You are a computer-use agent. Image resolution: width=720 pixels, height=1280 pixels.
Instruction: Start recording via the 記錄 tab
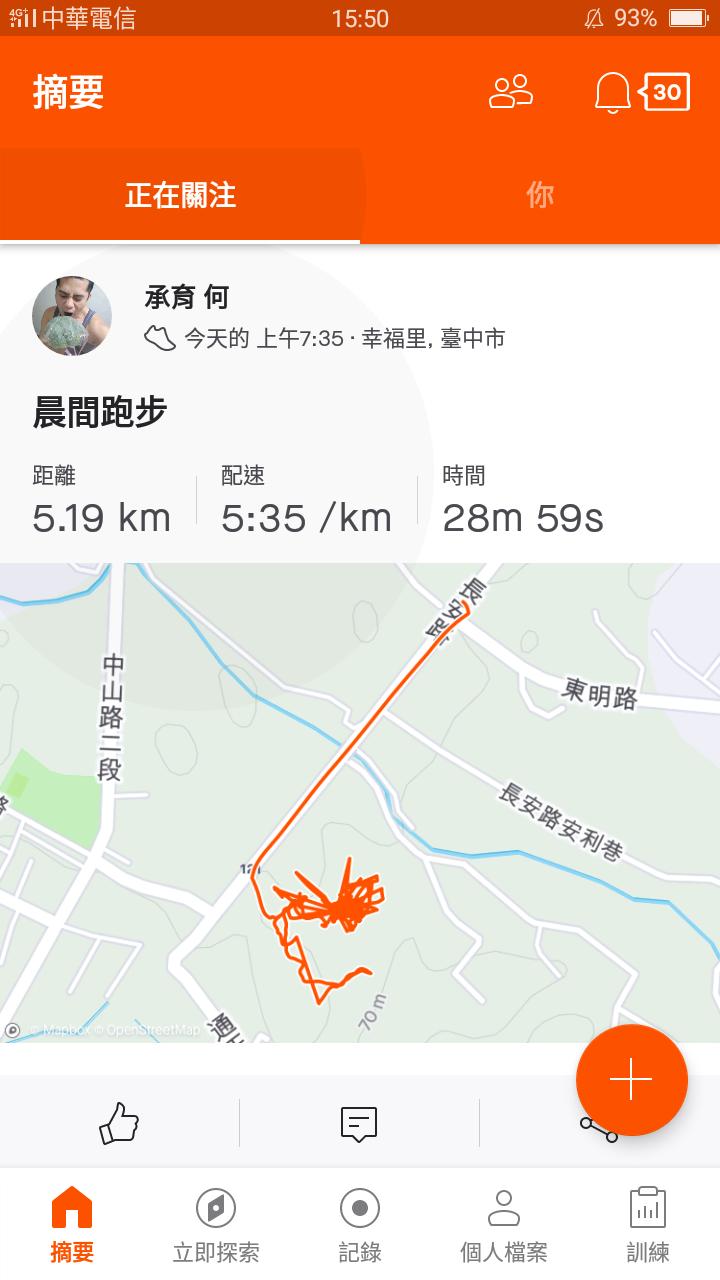[360, 1225]
